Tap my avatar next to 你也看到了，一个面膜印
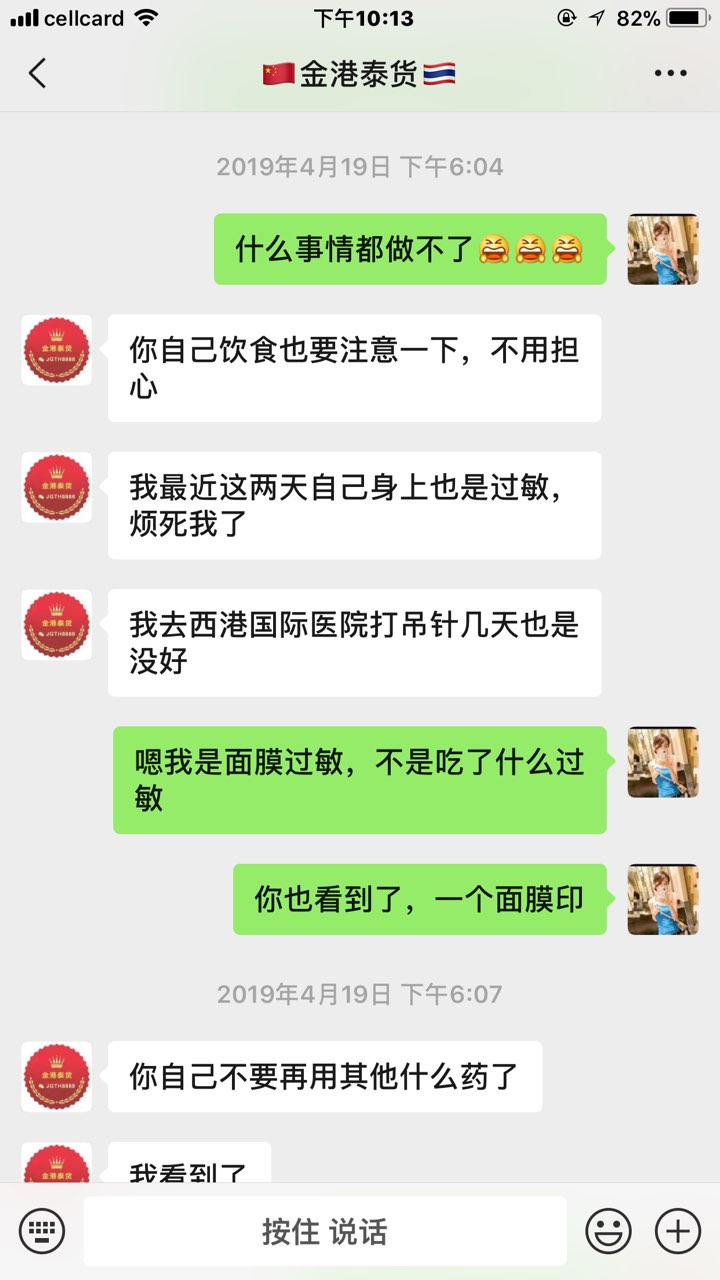Screen dimensions: 720x1280 coord(662,899)
